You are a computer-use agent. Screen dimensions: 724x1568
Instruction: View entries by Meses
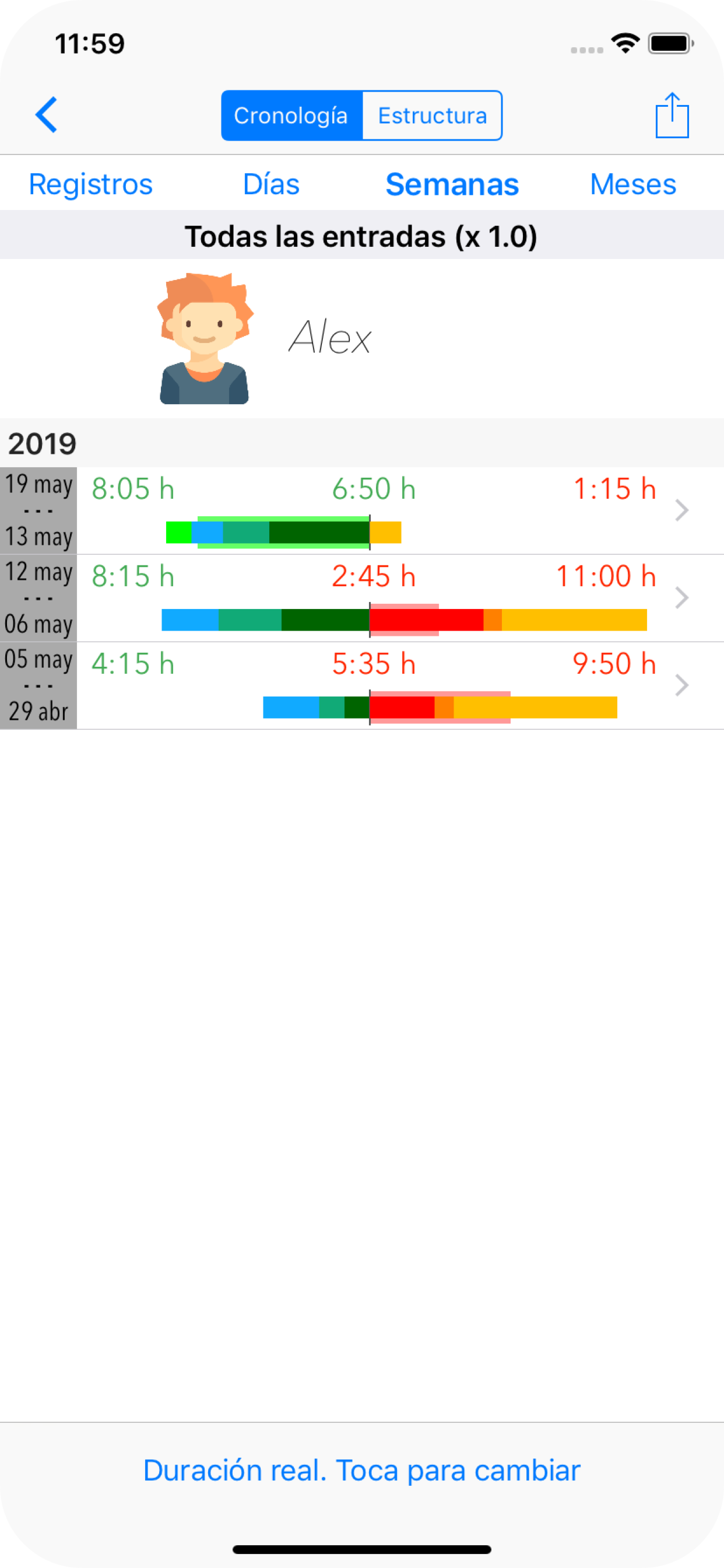click(x=632, y=184)
